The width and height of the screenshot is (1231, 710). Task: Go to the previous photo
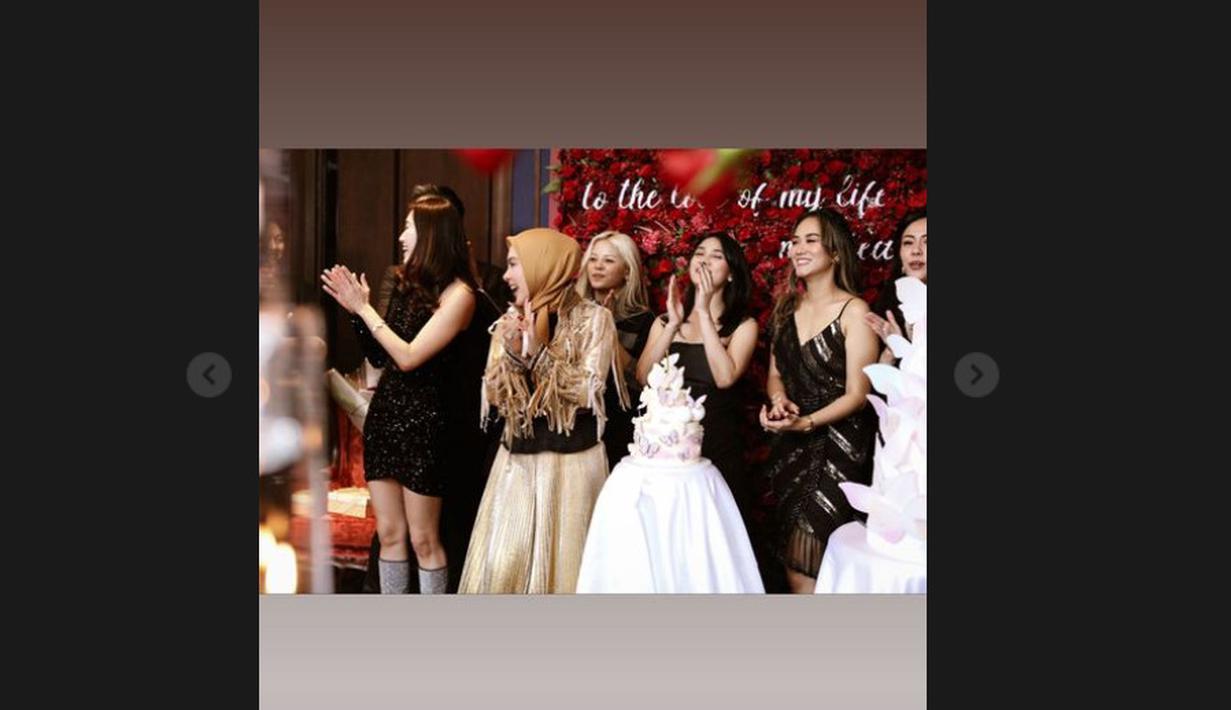(209, 375)
